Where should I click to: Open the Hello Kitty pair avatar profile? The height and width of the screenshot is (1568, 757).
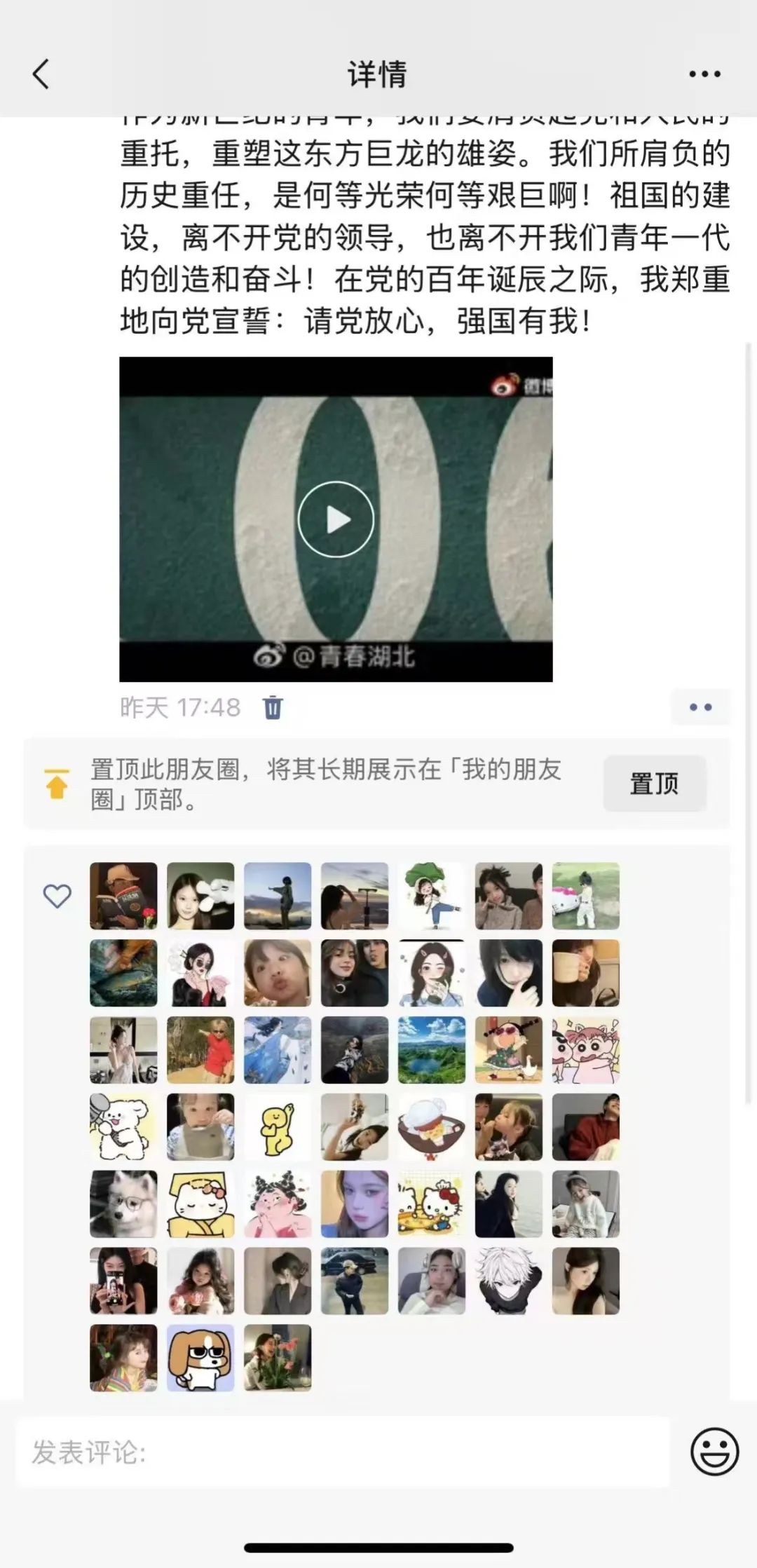tap(432, 1204)
